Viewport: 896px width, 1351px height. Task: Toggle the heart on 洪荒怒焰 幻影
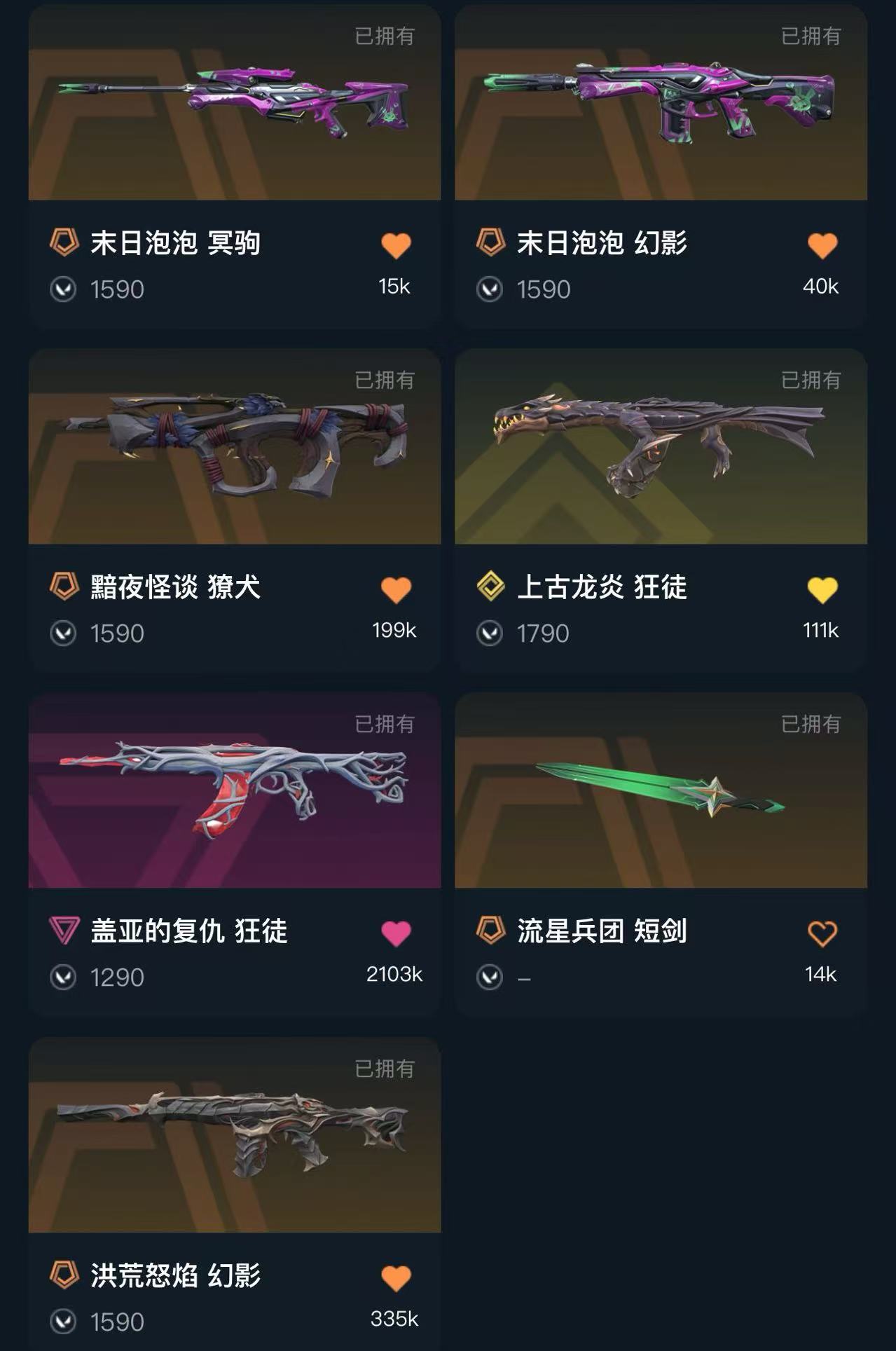click(396, 1279)
